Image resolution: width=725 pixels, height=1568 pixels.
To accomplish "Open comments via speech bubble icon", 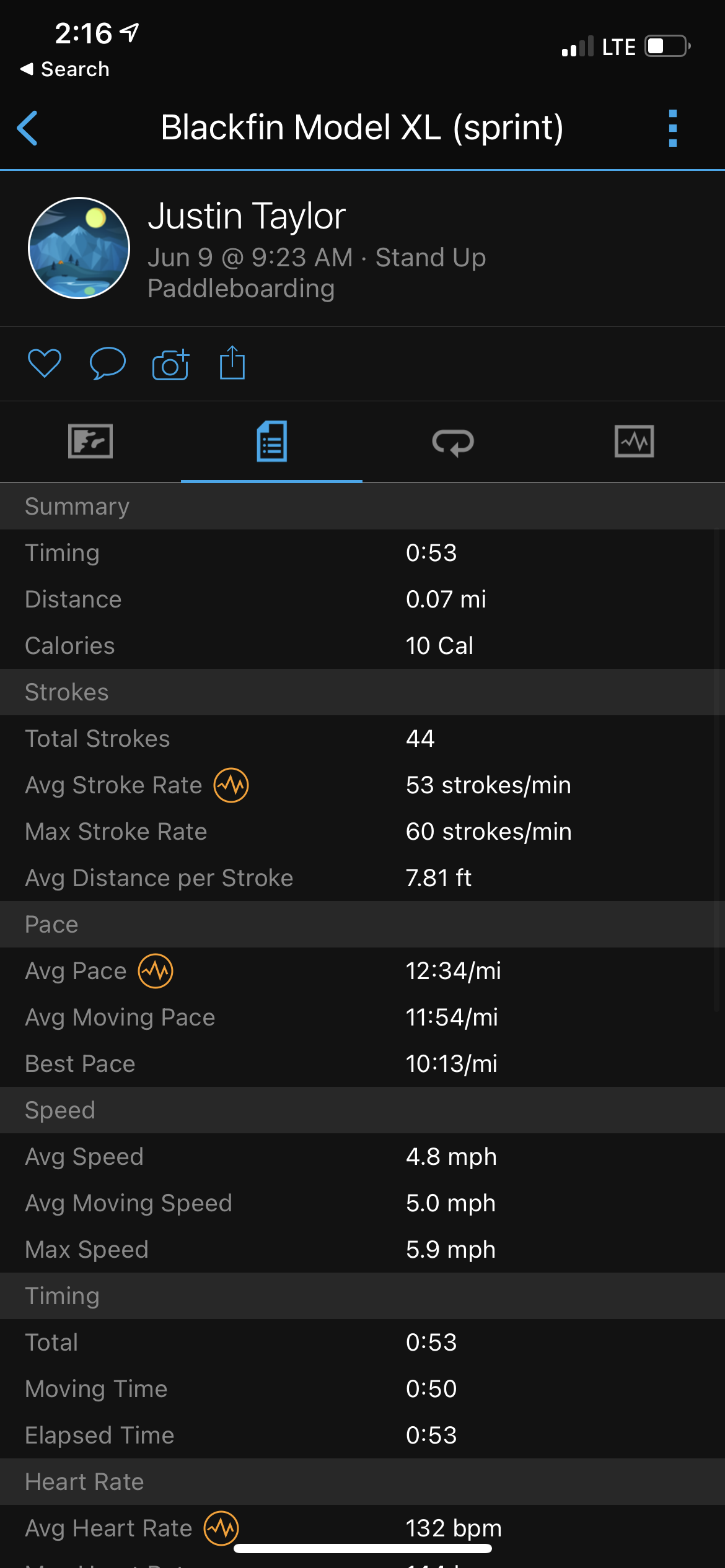I will coord(108,363).
